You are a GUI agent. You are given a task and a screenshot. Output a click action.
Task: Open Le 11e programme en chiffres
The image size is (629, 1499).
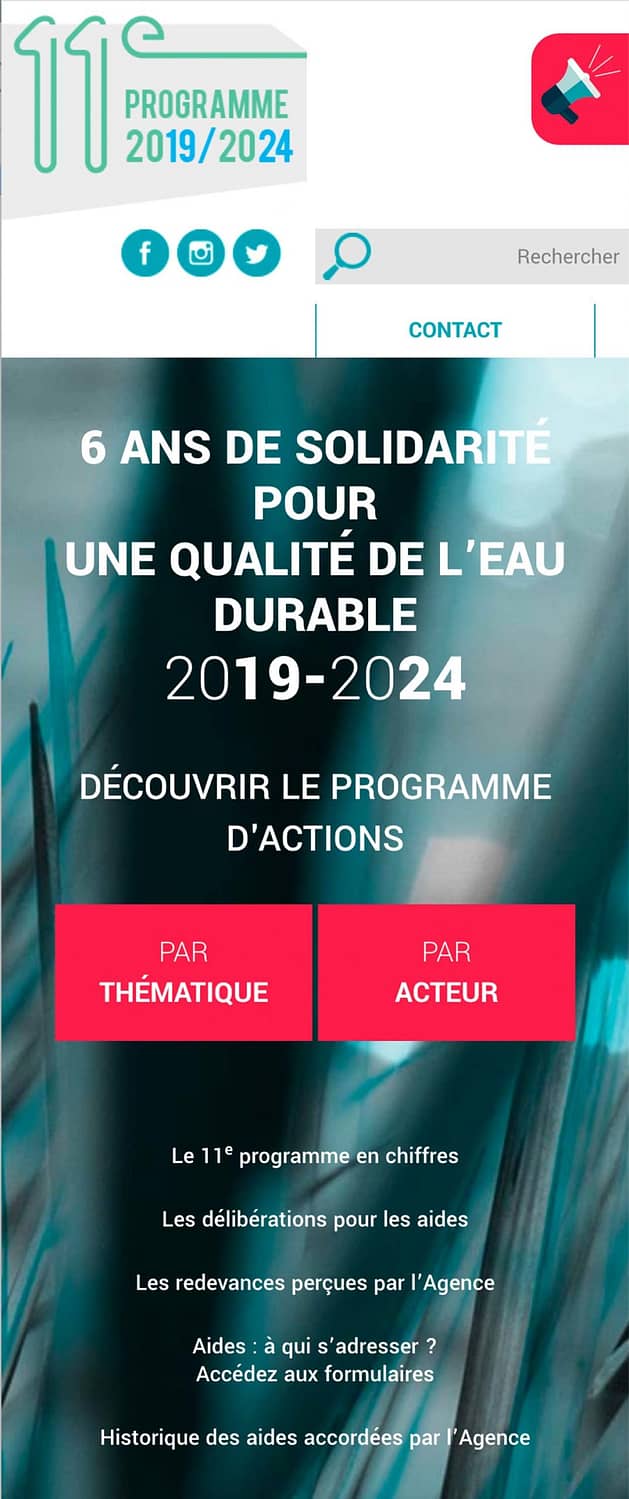click(x=315, y=1156)
